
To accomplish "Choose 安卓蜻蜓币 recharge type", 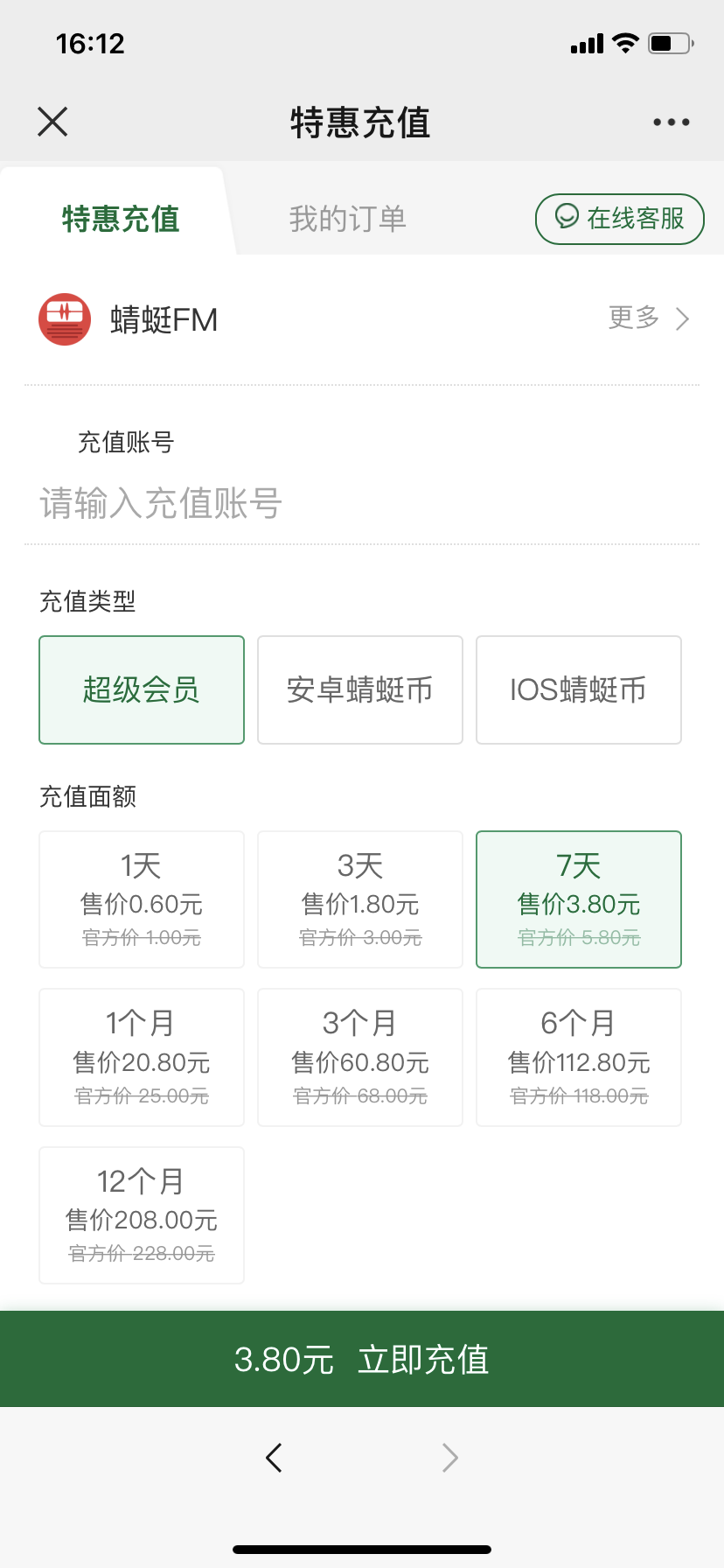I will coord(360,689).
